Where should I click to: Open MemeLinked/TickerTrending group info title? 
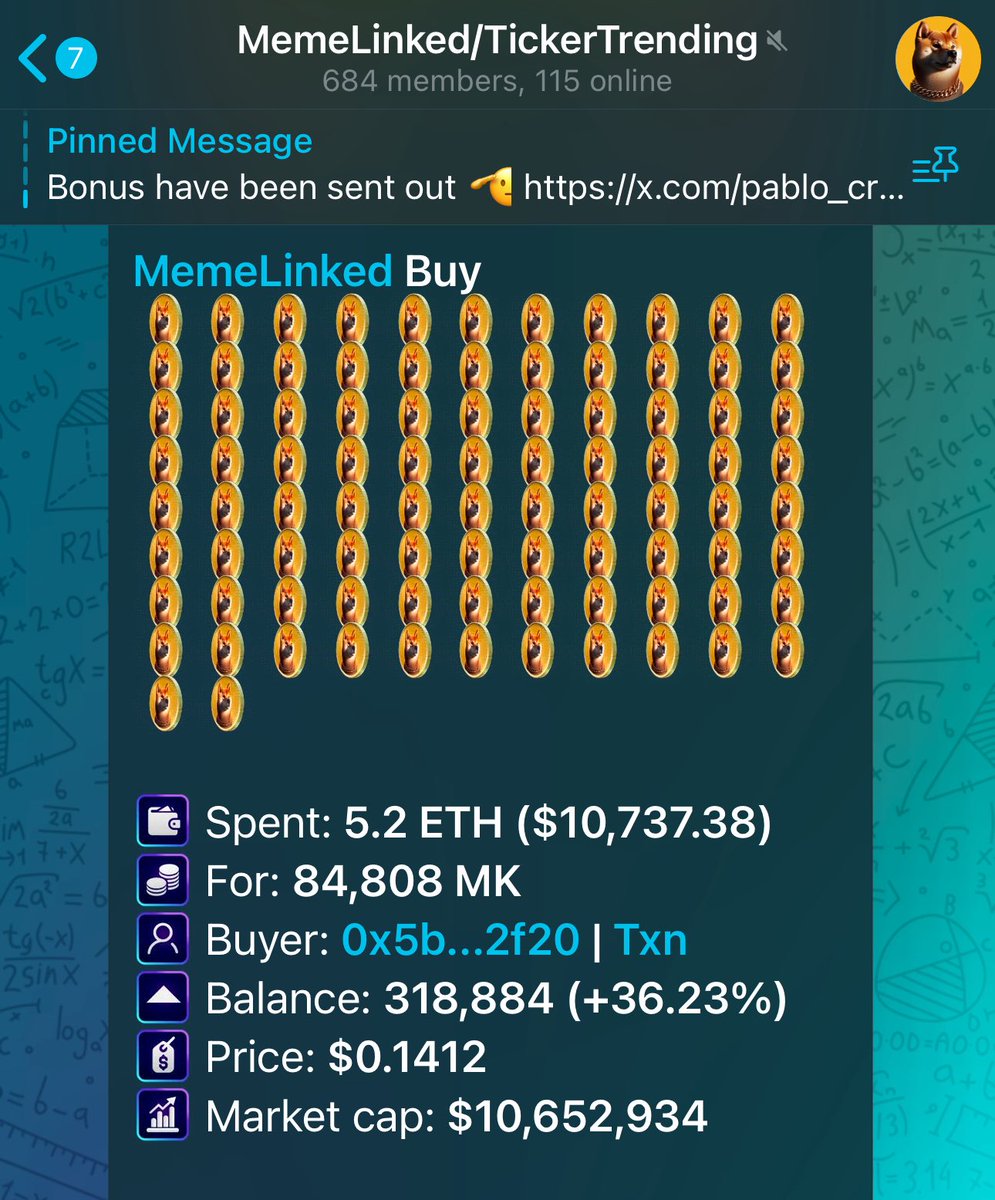[x=497, y=42]
